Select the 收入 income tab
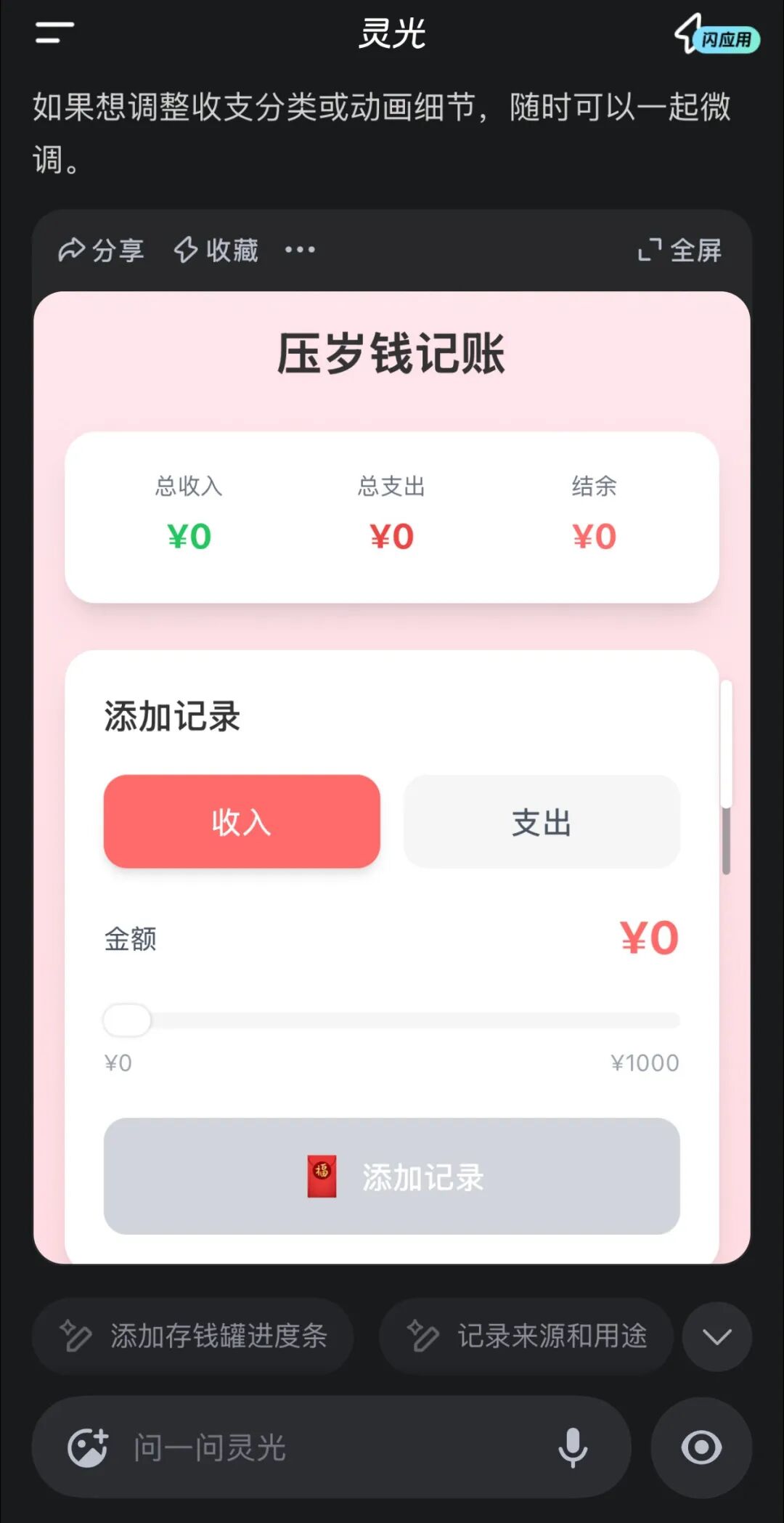The image size is (784, 1523). 242,821
